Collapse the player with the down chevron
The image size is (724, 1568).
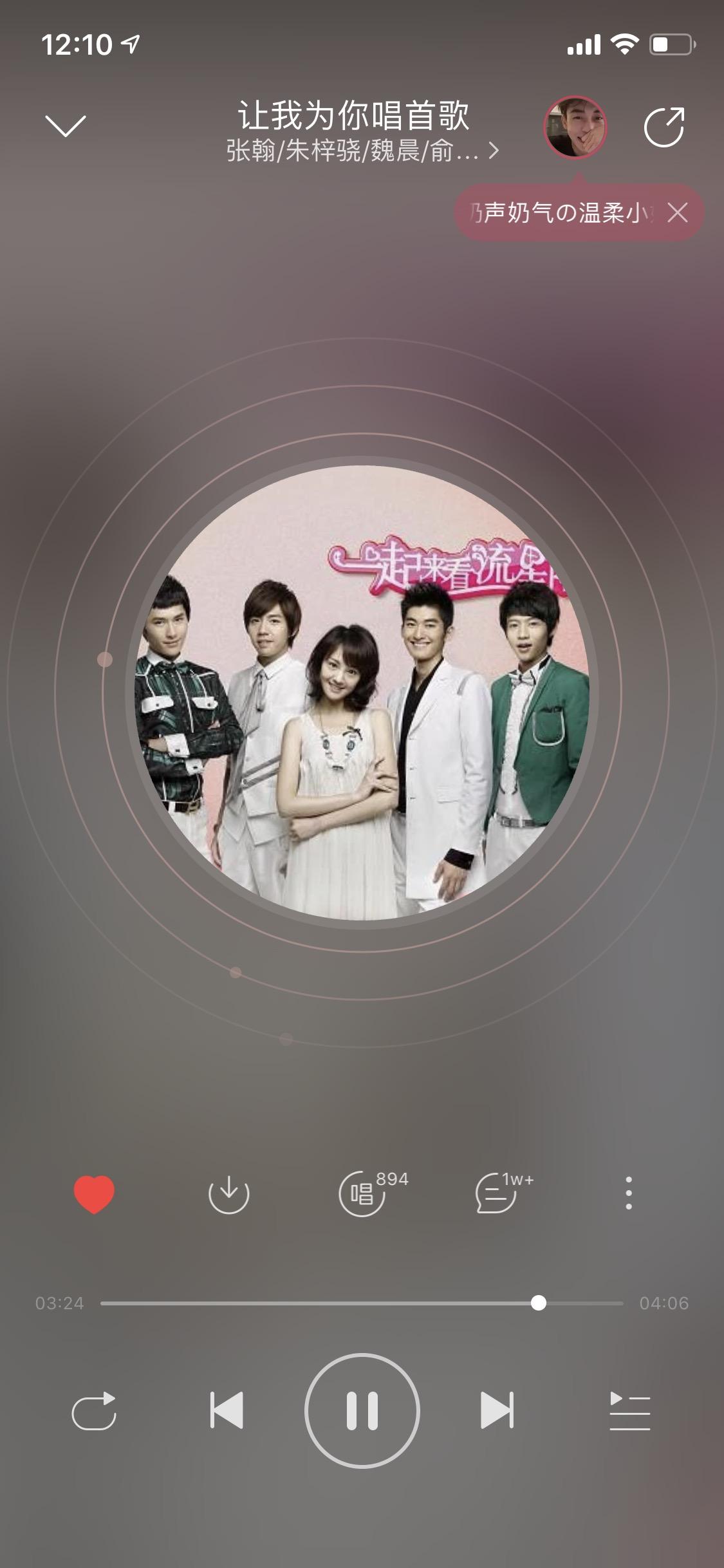click(65, 126)
